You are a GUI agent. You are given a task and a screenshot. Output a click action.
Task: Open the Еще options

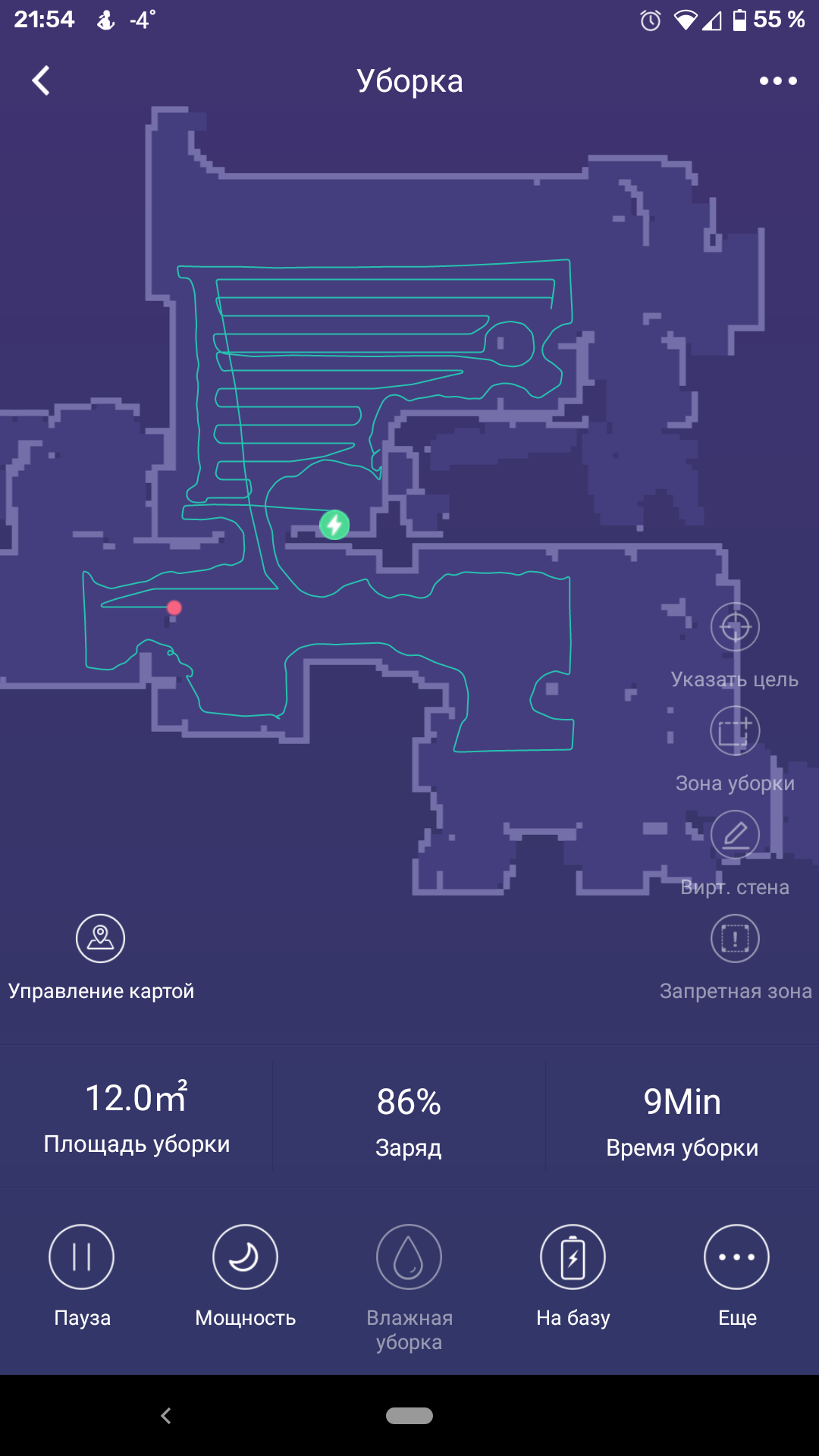pos(736,1257)
